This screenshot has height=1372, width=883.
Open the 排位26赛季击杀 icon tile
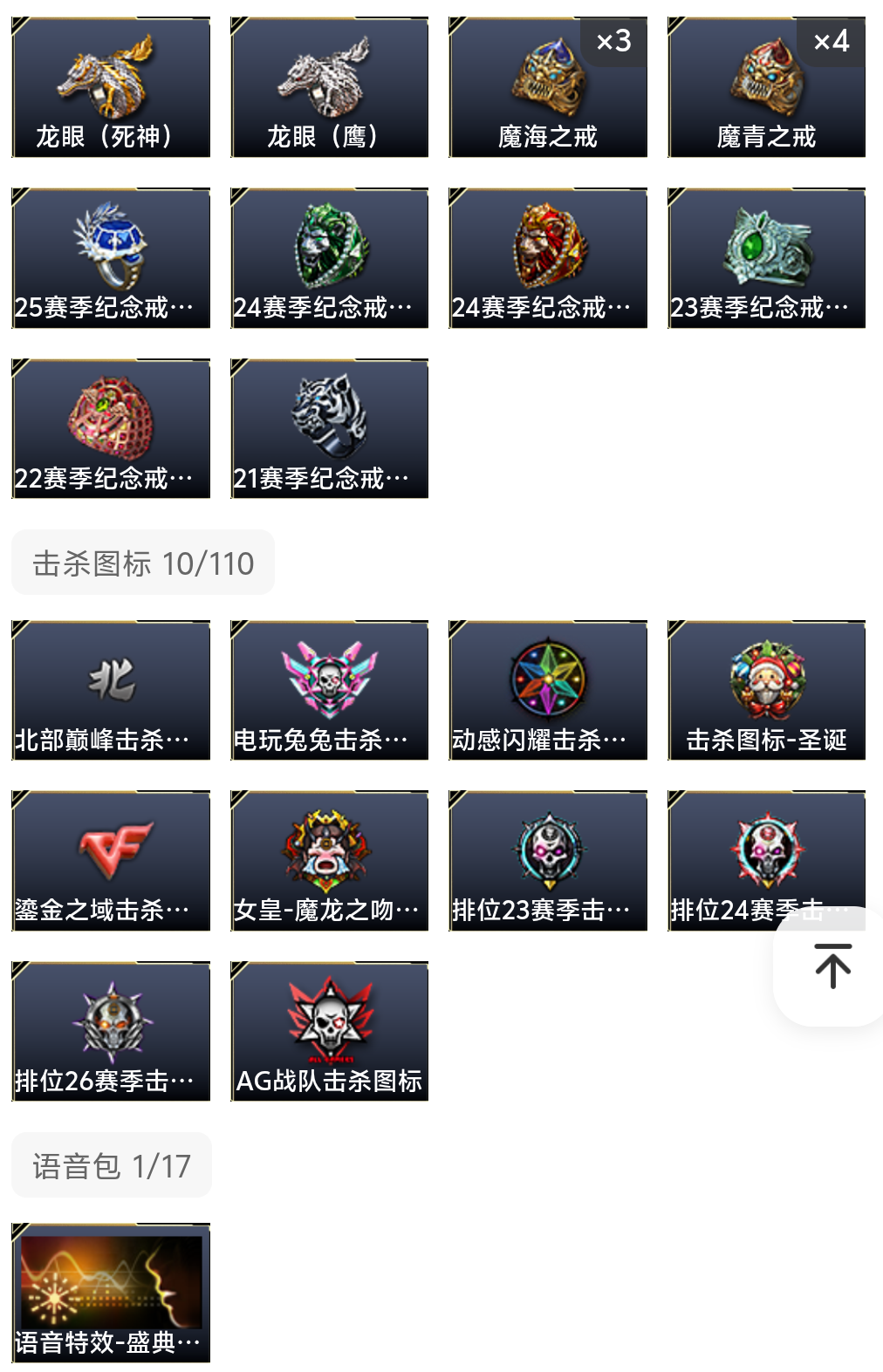tap(111, 1031)
